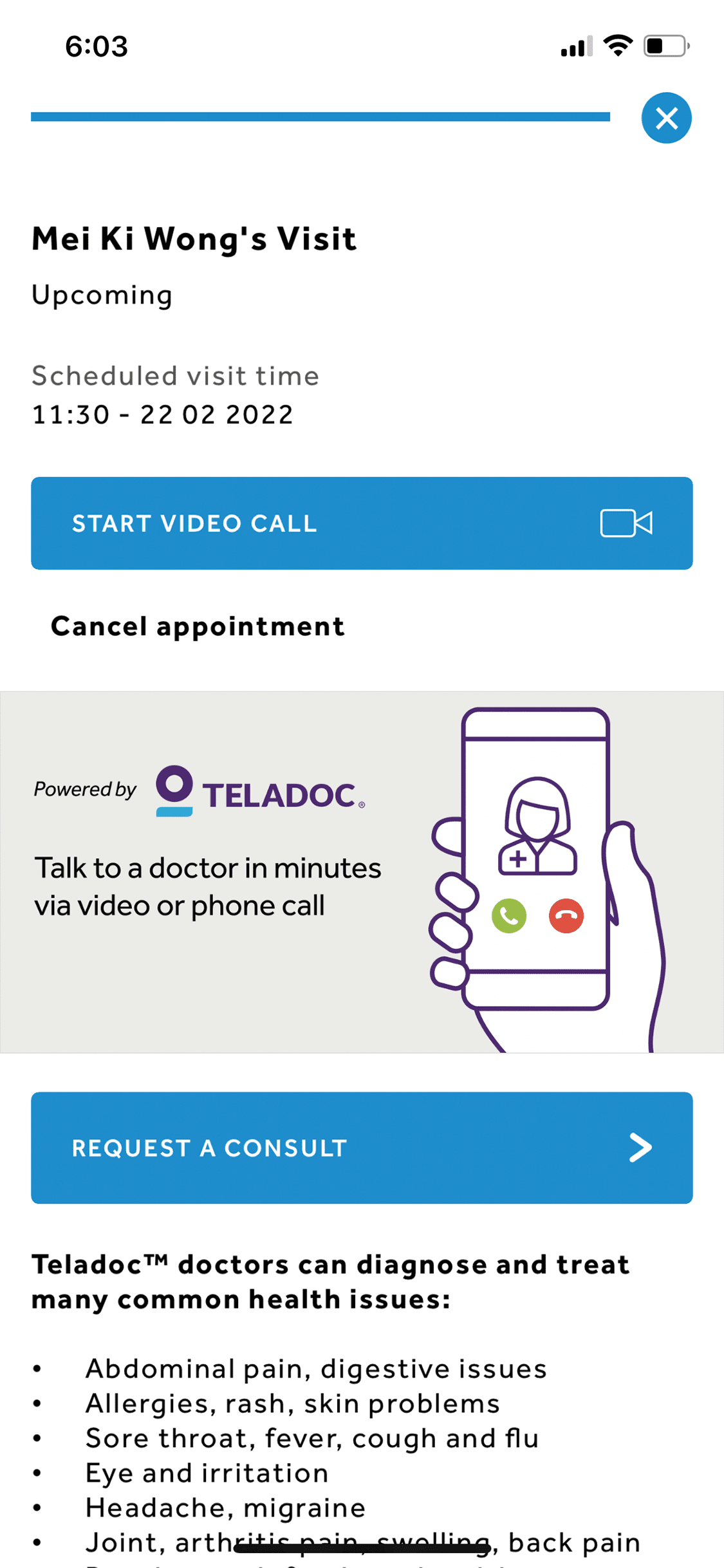The image size is (724, 1568).
Task: Request a consult with Teladoc
Action: (x=362, y=1148)
